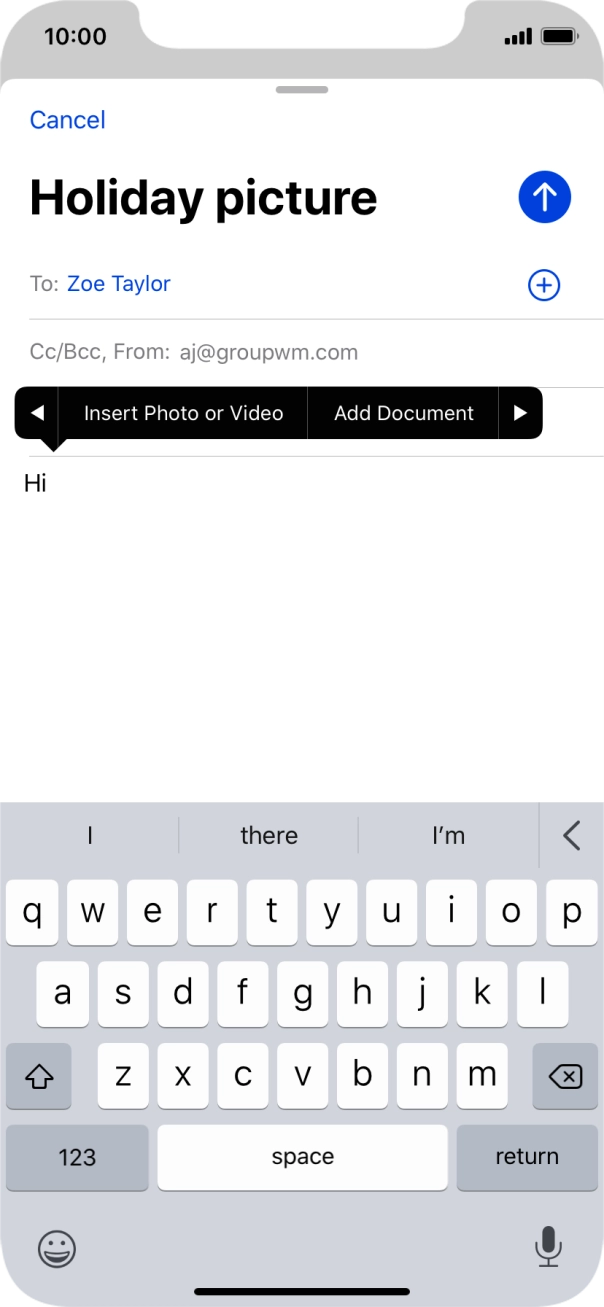Hit the return key
This screenshot has height=1307, width=604.
pyautogui.click(x=527, y=1157)
